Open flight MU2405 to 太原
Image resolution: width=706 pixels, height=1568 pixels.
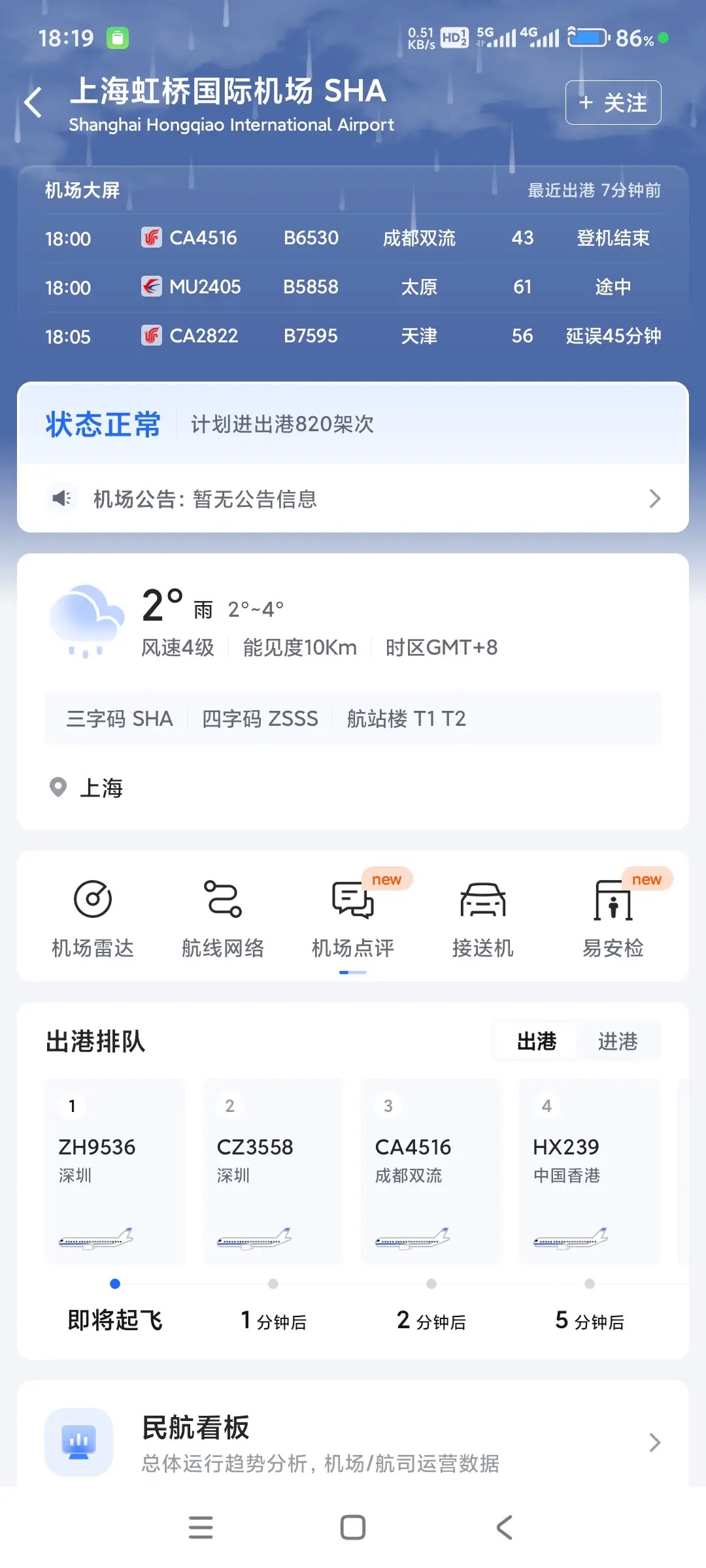point(353,287)
